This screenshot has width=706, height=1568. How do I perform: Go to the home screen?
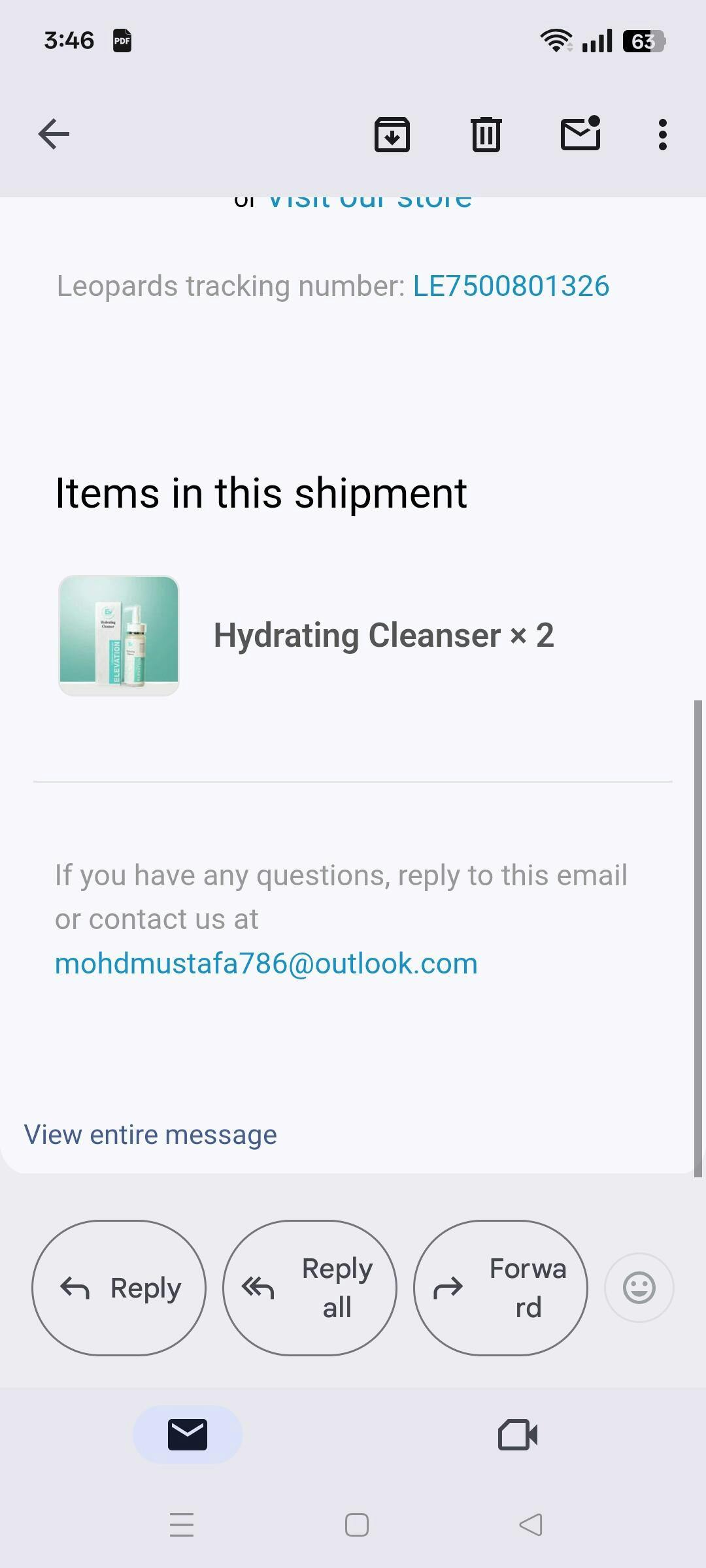[357, 1525]
